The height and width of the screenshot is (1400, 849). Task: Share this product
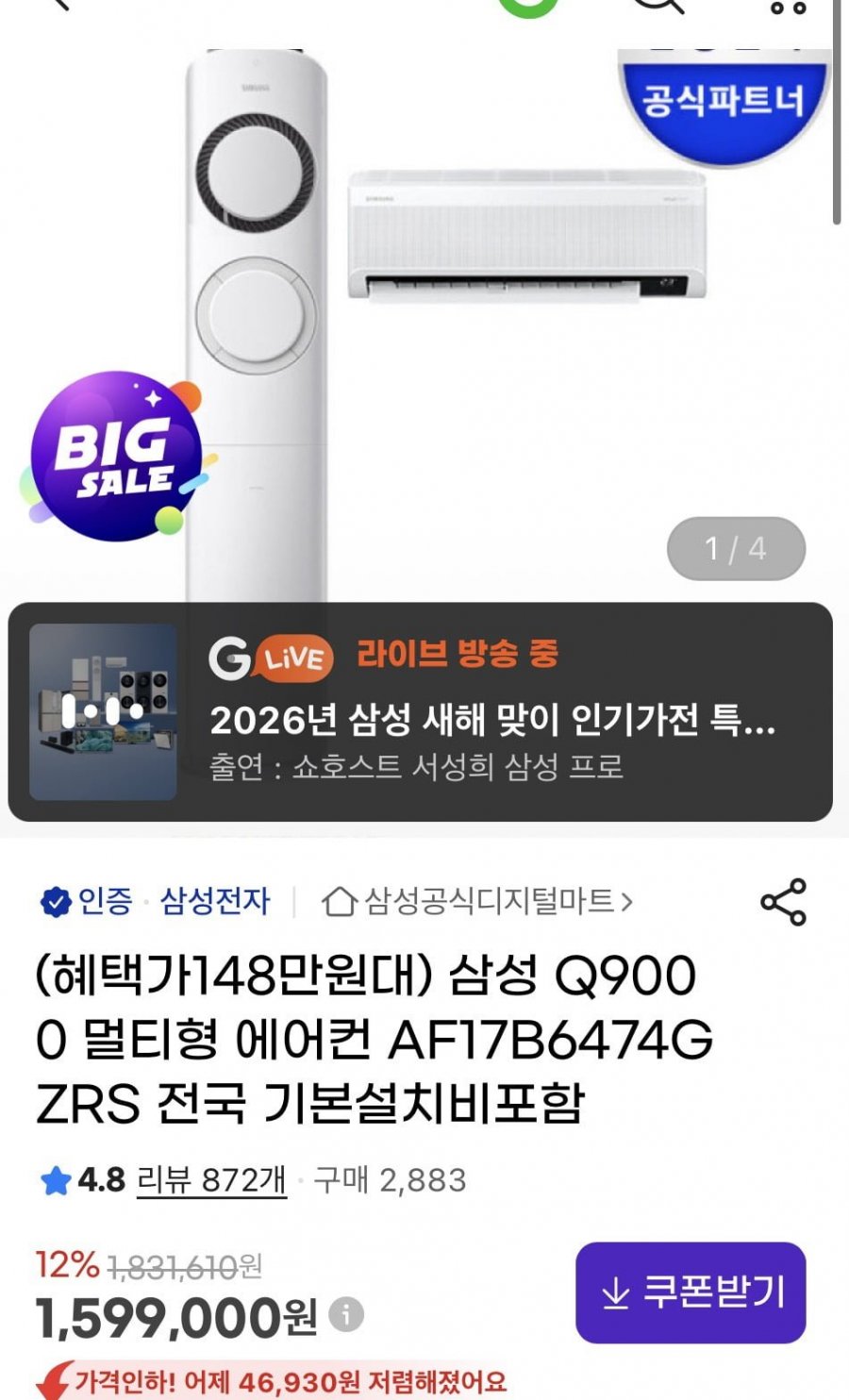pyautogui.click(x=783, y=902)
